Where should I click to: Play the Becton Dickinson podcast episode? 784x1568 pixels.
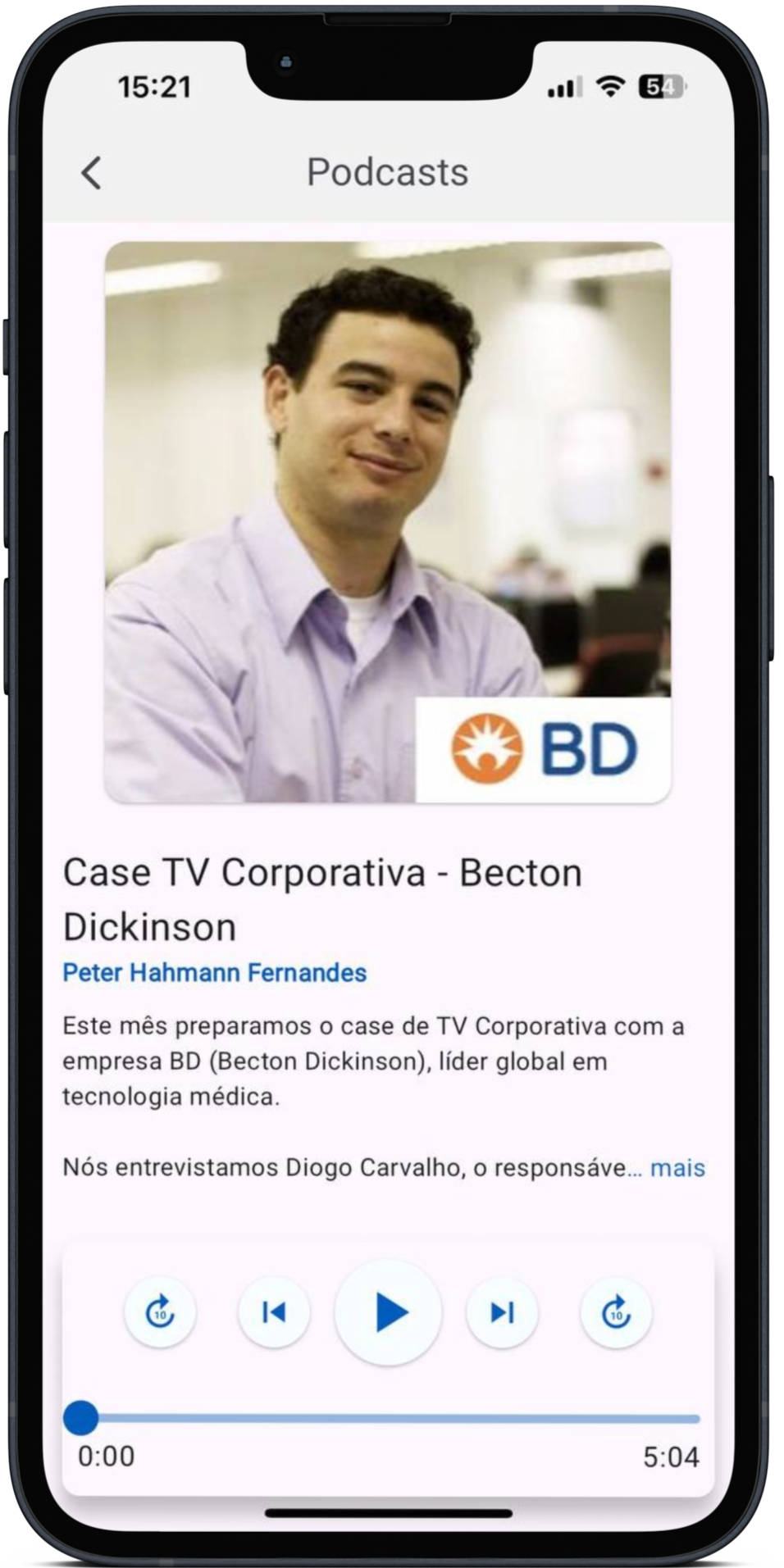[389, 1313]
